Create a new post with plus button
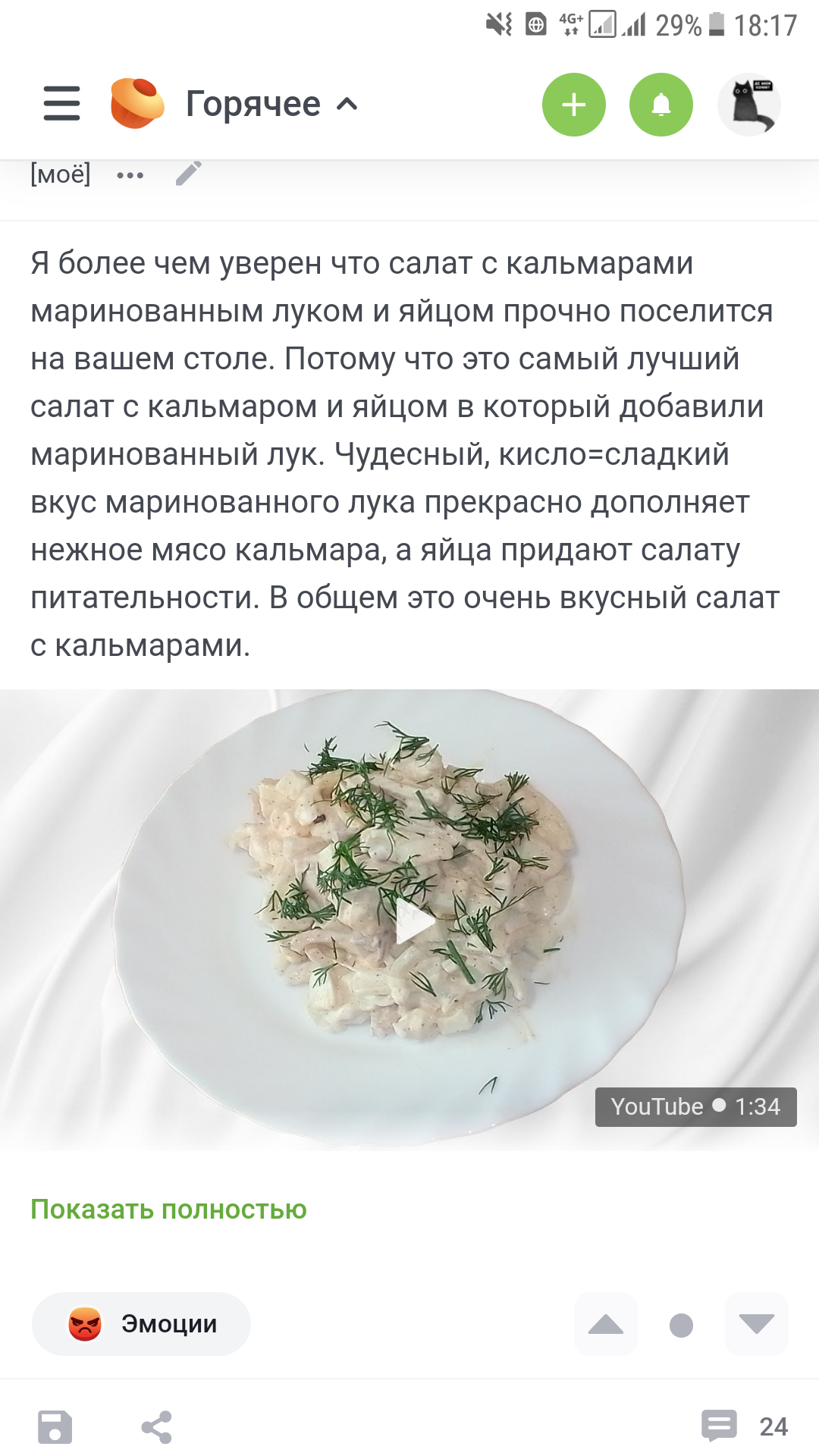This screenshot has width=819, height=1456. pos(574,105)
